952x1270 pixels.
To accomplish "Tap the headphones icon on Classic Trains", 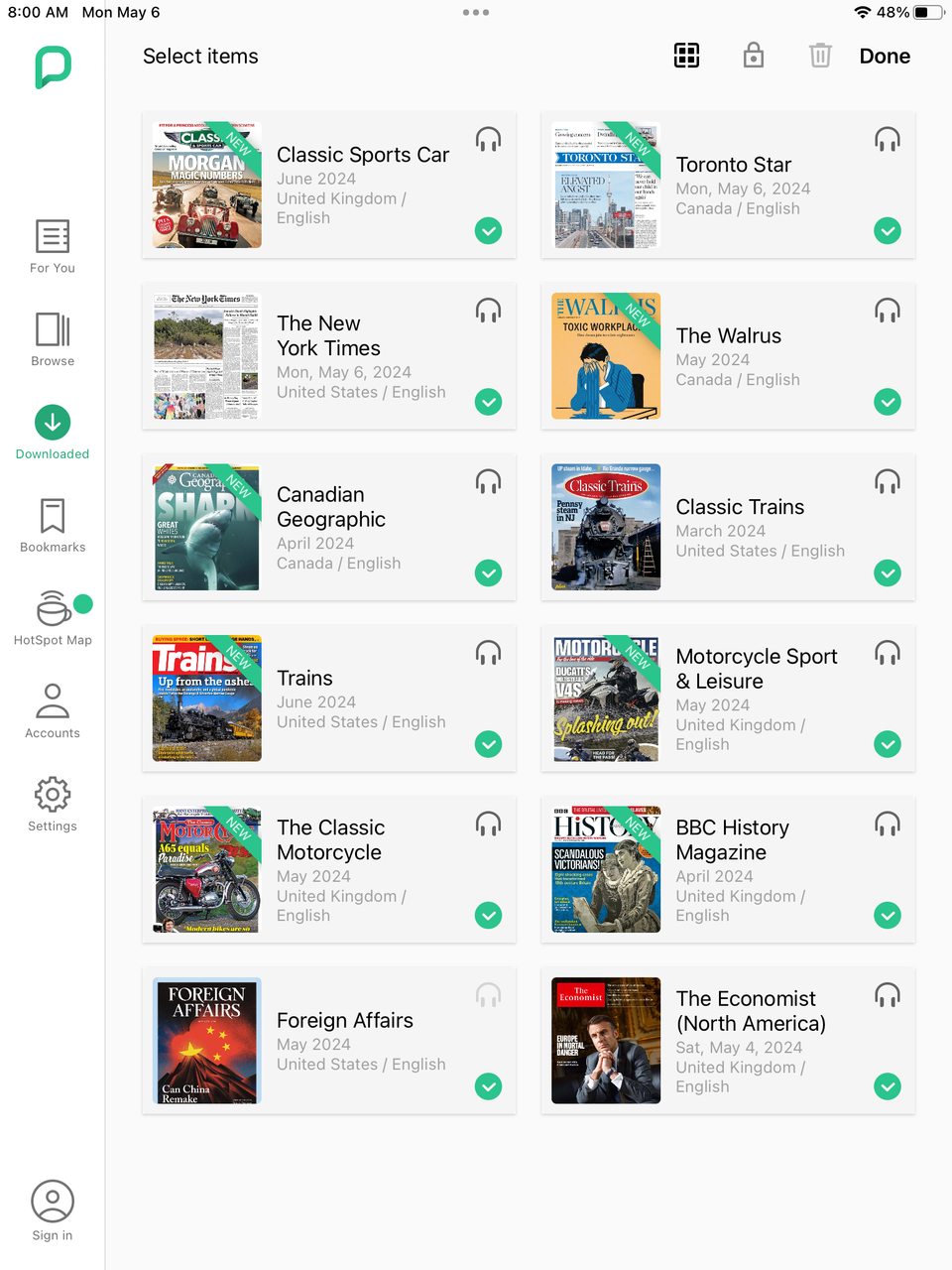I will coord(888,482).
